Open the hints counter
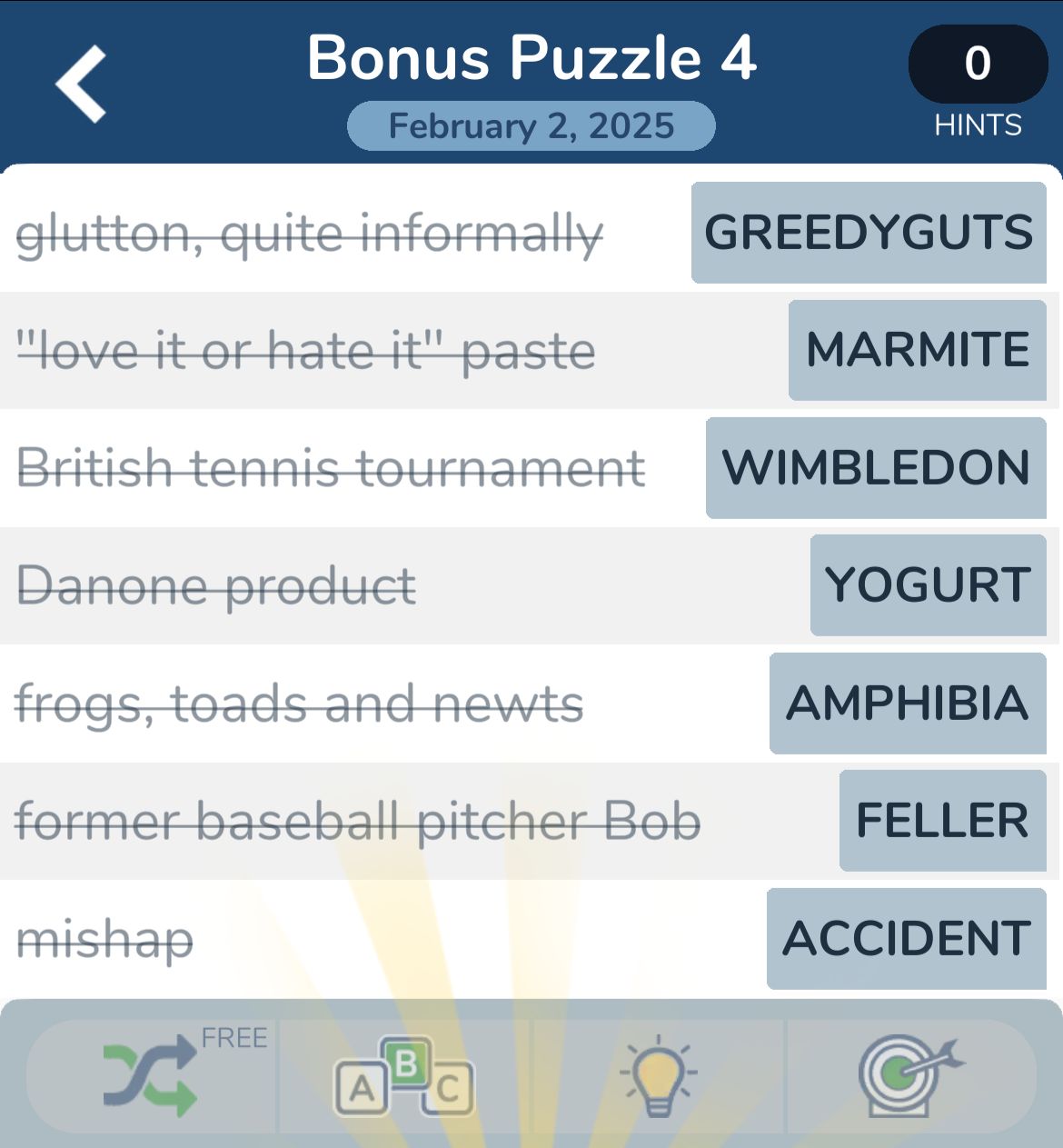This screenshot has height=1148, width=1063. pos(978,65)
